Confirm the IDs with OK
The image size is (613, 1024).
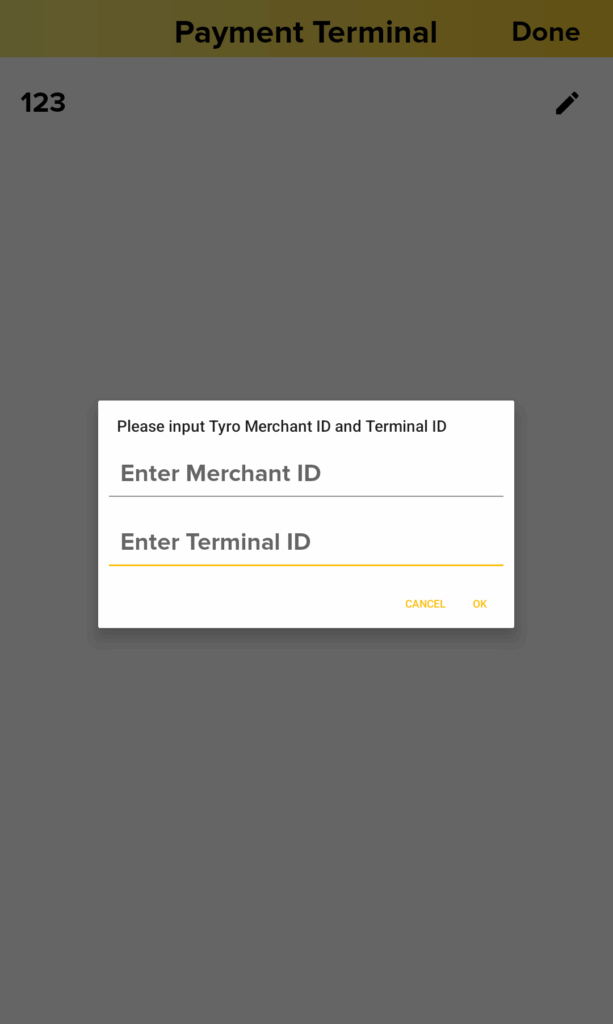(480, 604)
